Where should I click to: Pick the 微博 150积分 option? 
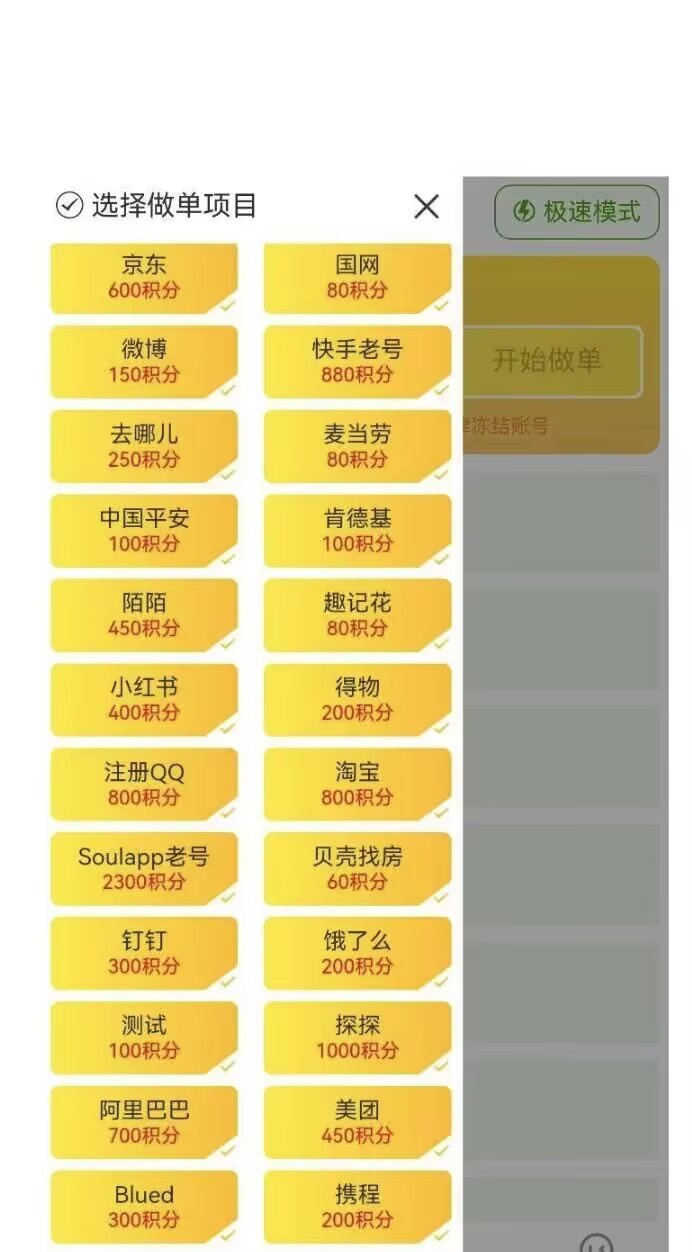144,362
